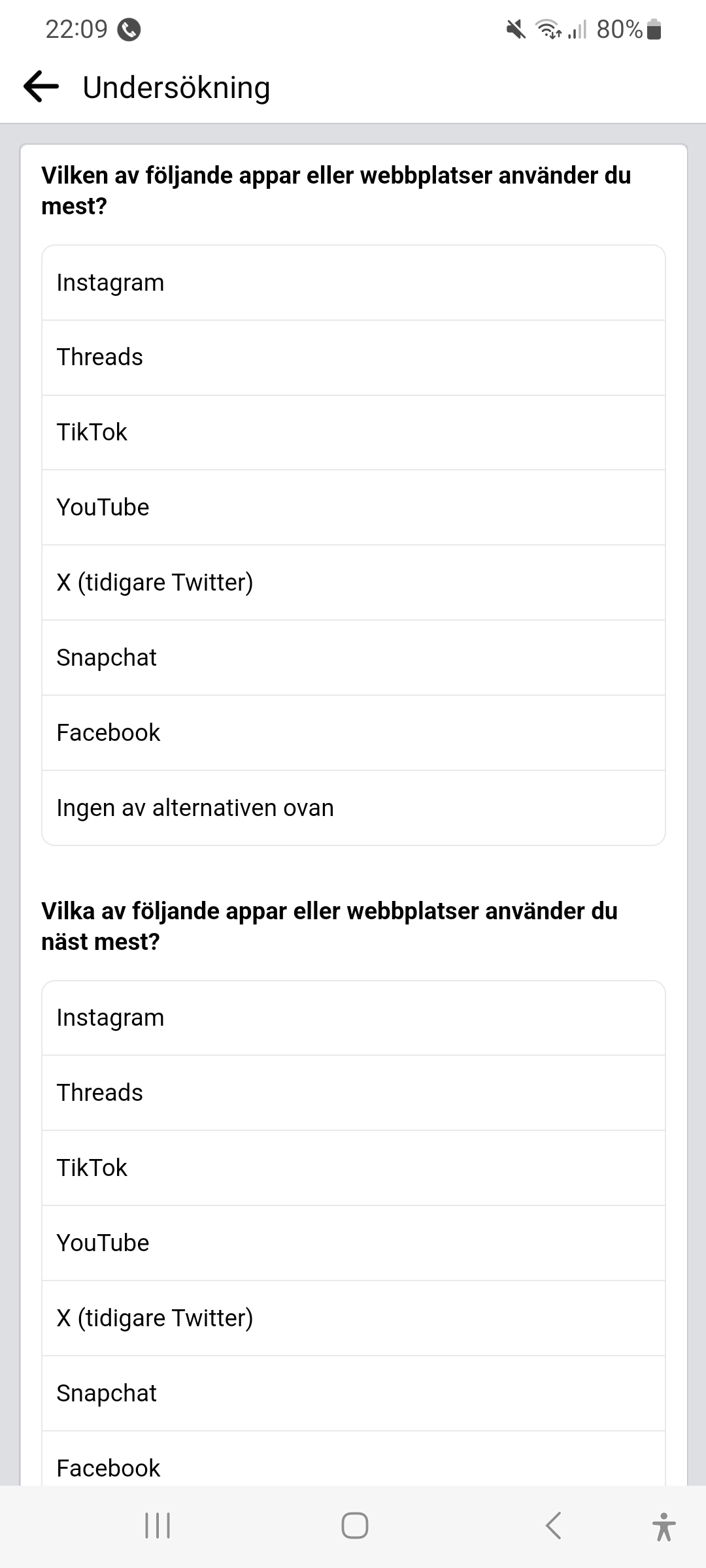
Task: Select Snapchat under näst mest question
Action: [353, 1394]
